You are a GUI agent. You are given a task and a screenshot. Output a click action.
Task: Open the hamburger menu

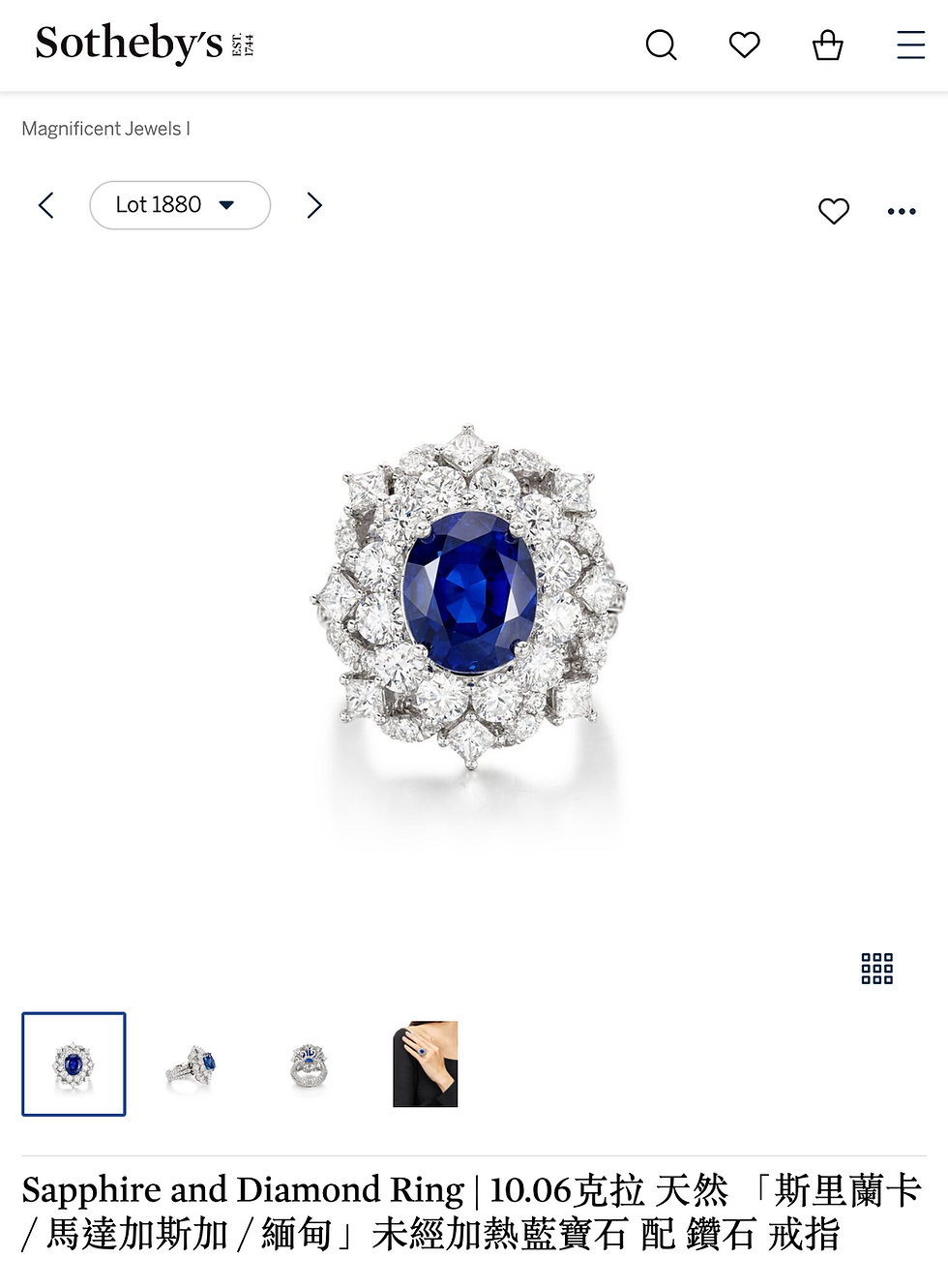[x=910, y=45]
